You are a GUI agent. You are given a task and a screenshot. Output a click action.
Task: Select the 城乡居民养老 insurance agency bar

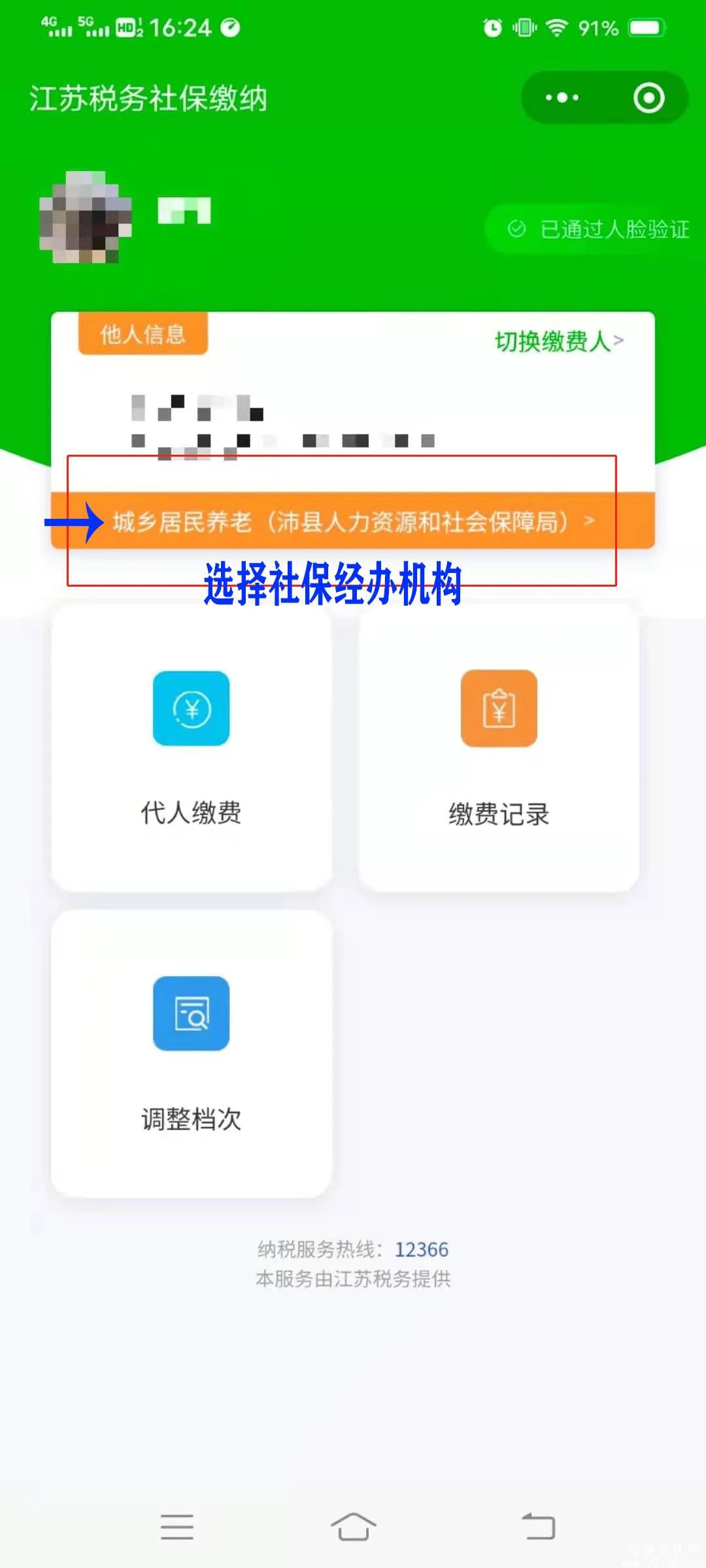[x=353, y=521]
